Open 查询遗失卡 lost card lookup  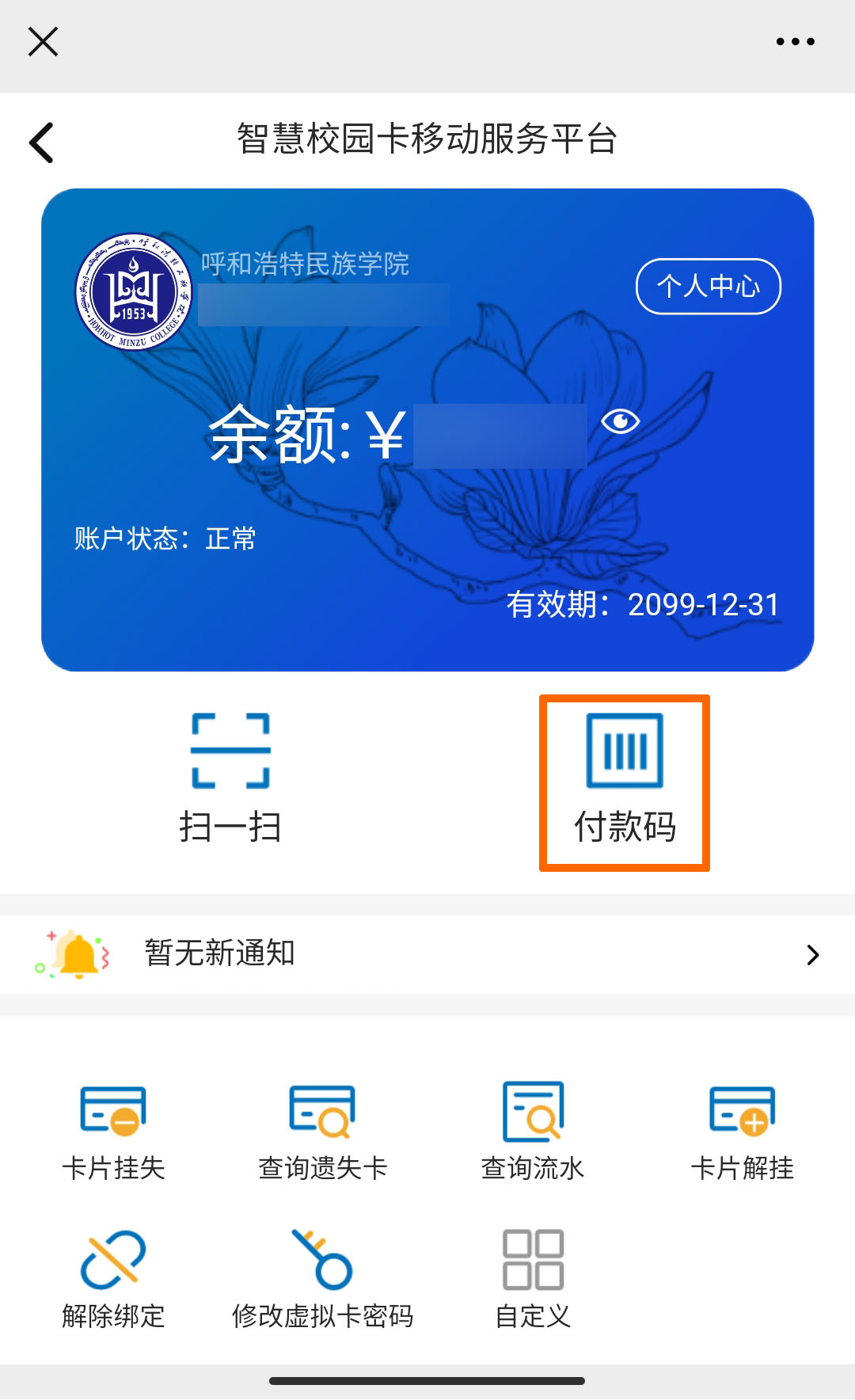[x=323, y=1132]
